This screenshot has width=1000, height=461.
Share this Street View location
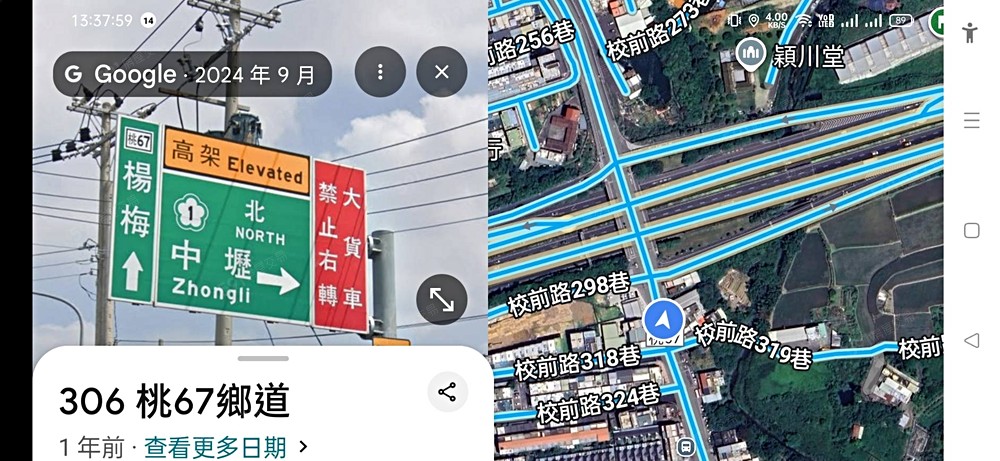[x=447, y=392]
